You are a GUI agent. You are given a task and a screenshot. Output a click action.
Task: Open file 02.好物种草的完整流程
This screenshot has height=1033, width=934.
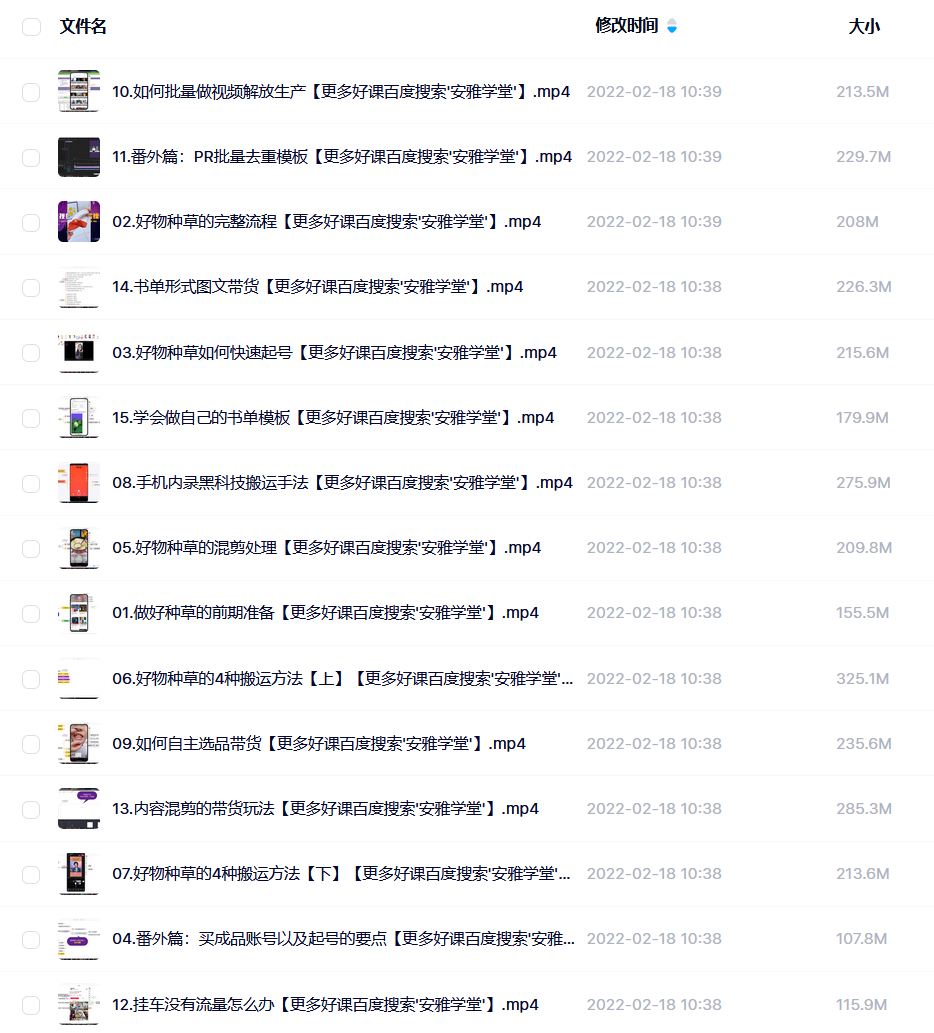pos(326,222)
